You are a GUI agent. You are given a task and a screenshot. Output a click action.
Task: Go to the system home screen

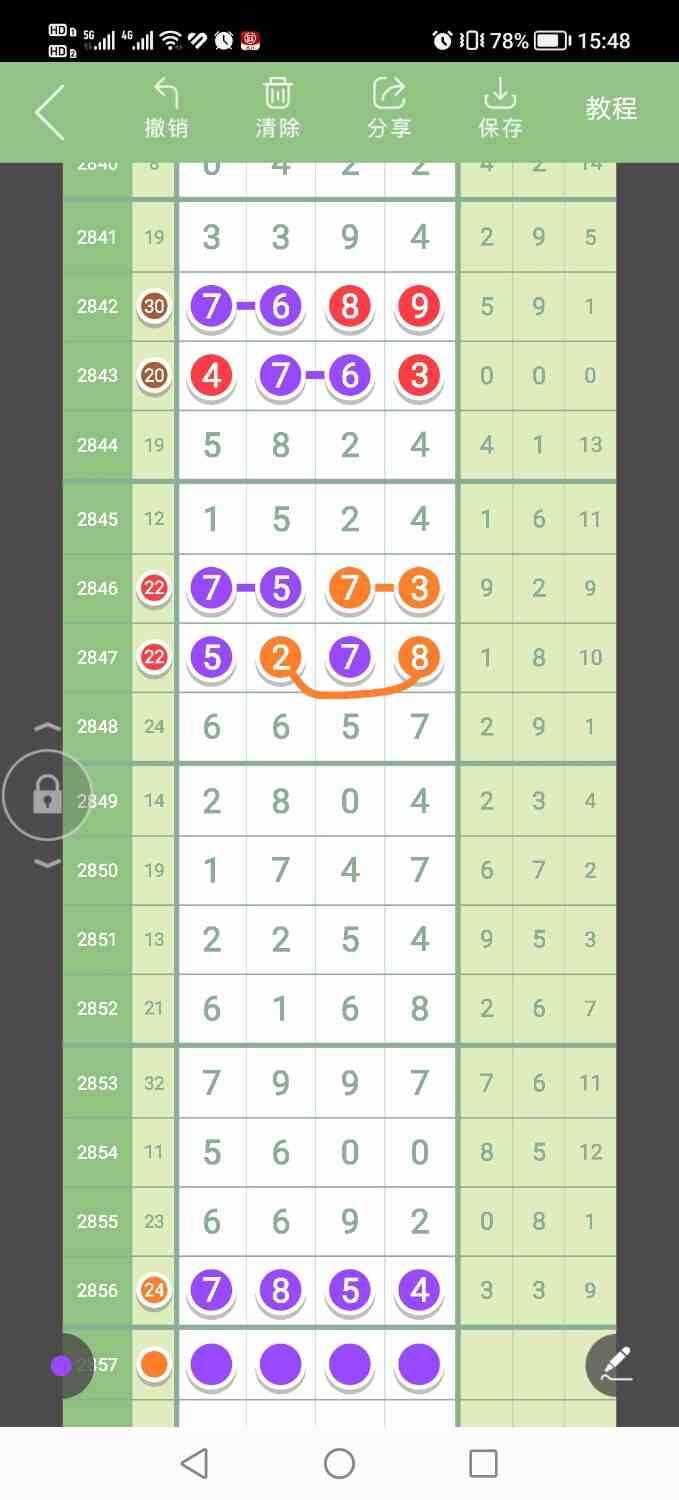(x=339, y=1464)
